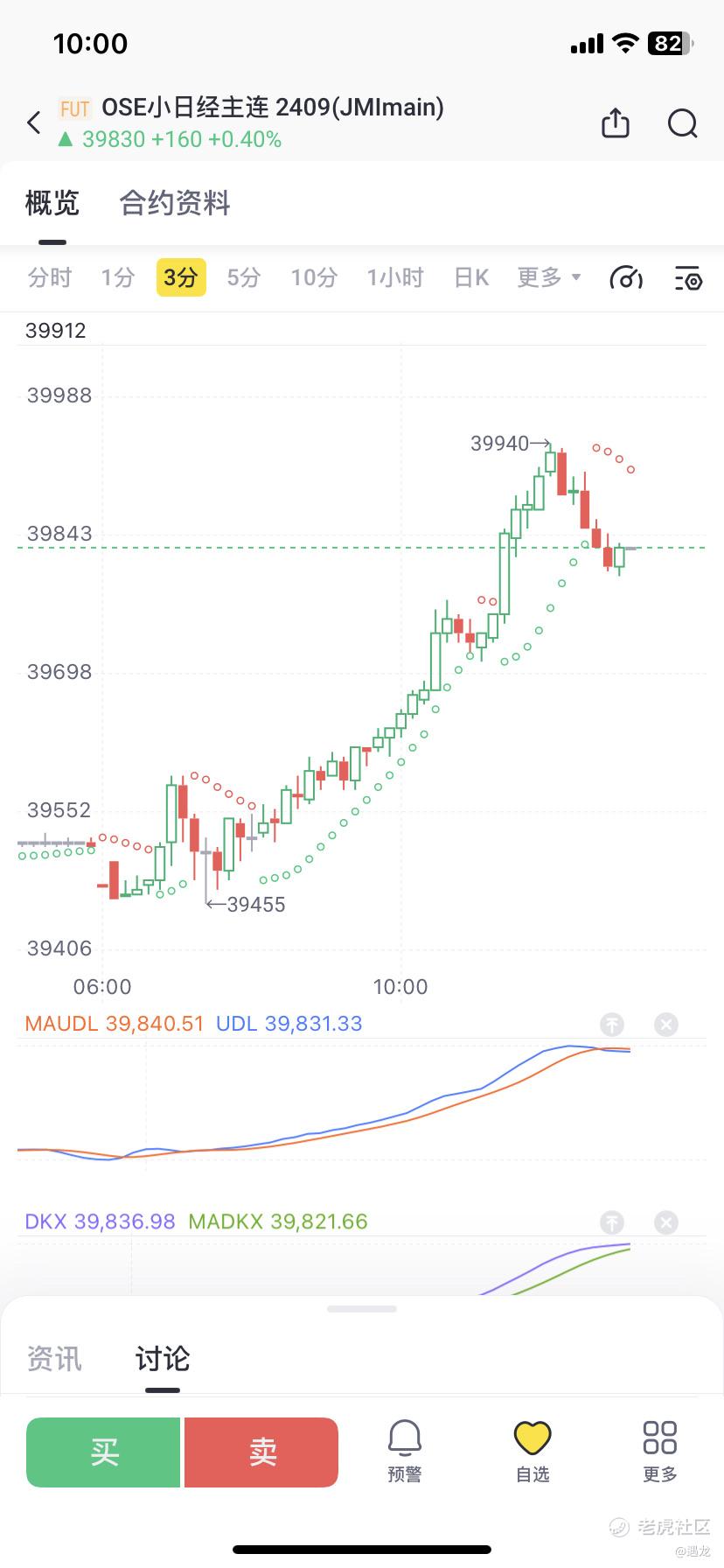The width and height of the screenshot is (724, 1568).
Task: Open chart indicator settings icon
Action: (688, 278)
